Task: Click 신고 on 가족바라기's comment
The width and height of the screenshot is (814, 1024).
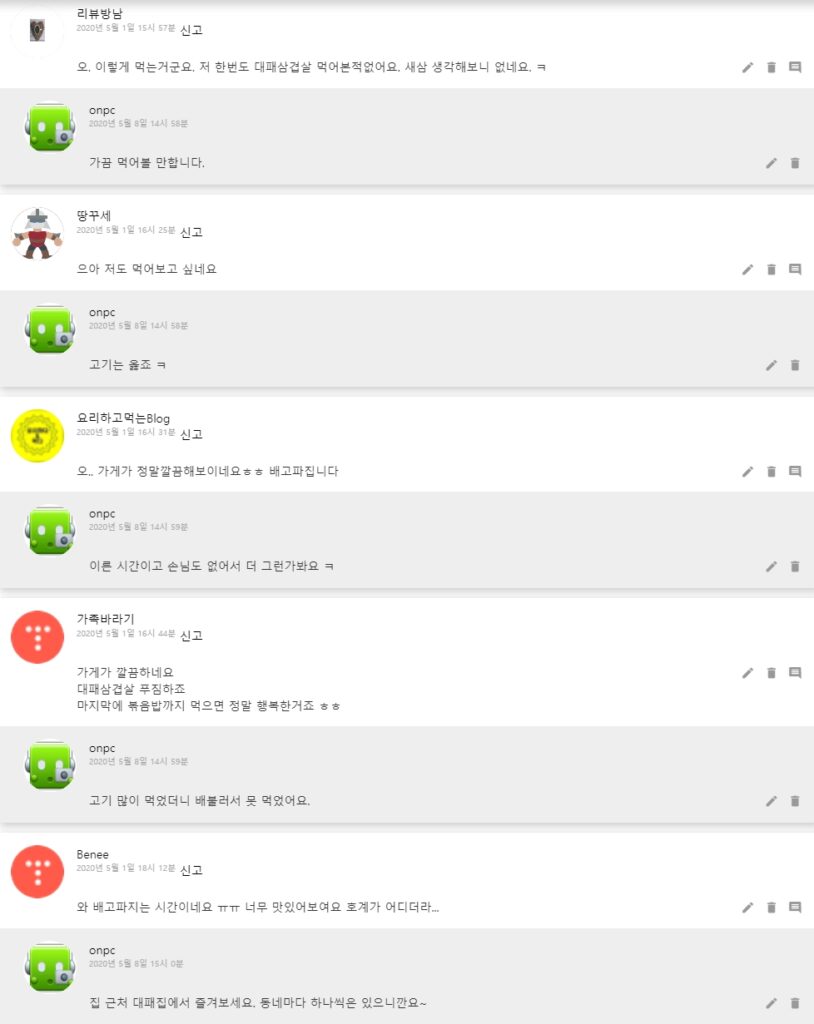Action: point(191,638)
